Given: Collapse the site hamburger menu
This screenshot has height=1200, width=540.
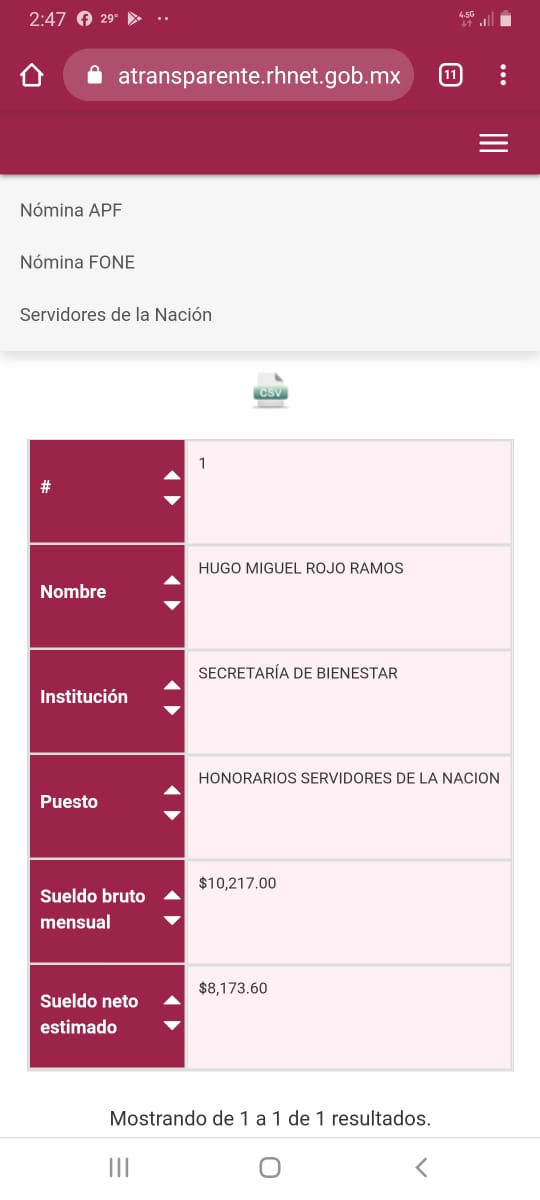Looking at the screenshot, I should [x=494, y=144].
